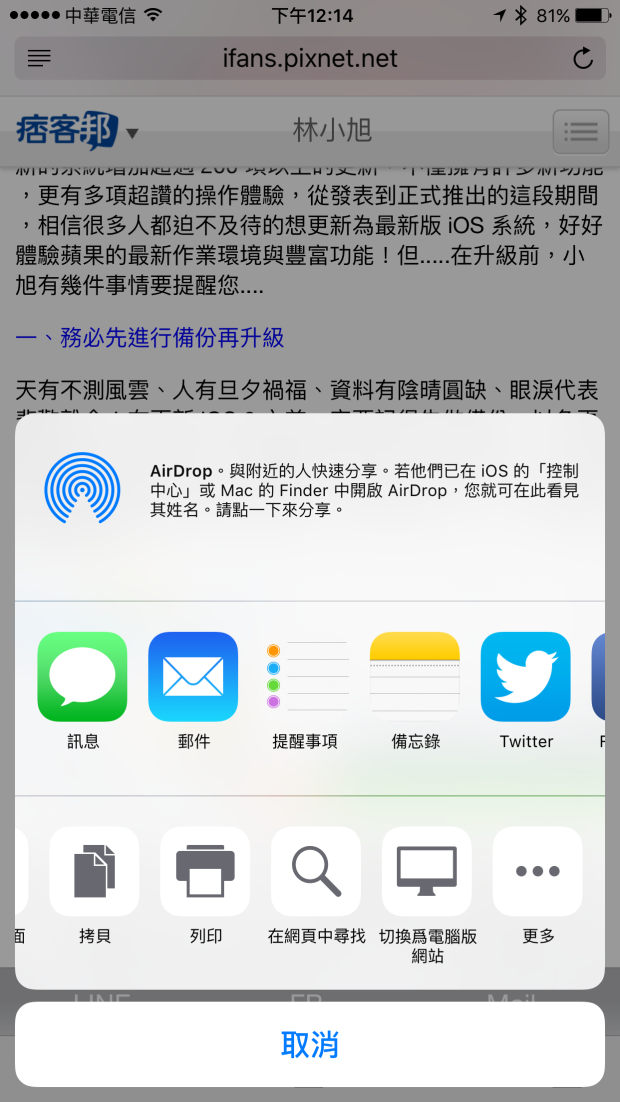Share the page through 郵件 (Mail)
This screenshot has width=620, height=1102.
[193, 677]
